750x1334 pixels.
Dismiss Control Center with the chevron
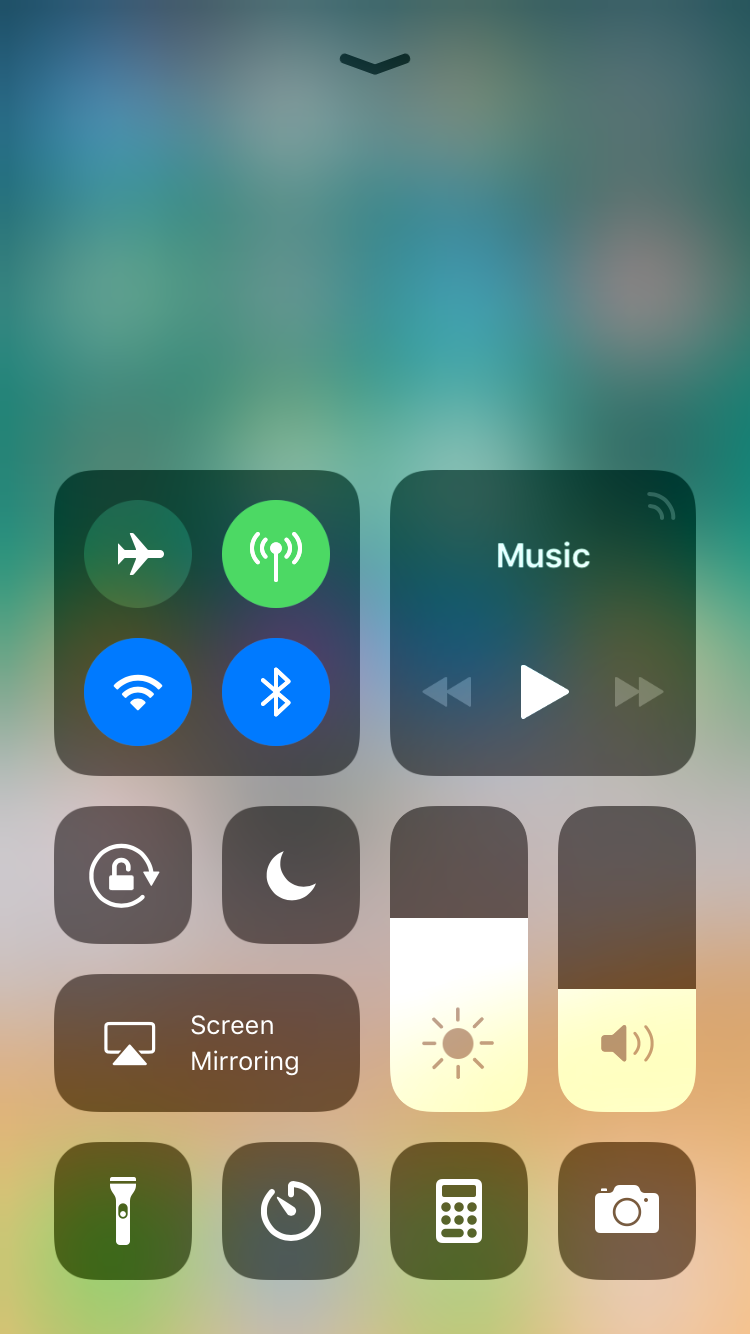pos(375,63)
